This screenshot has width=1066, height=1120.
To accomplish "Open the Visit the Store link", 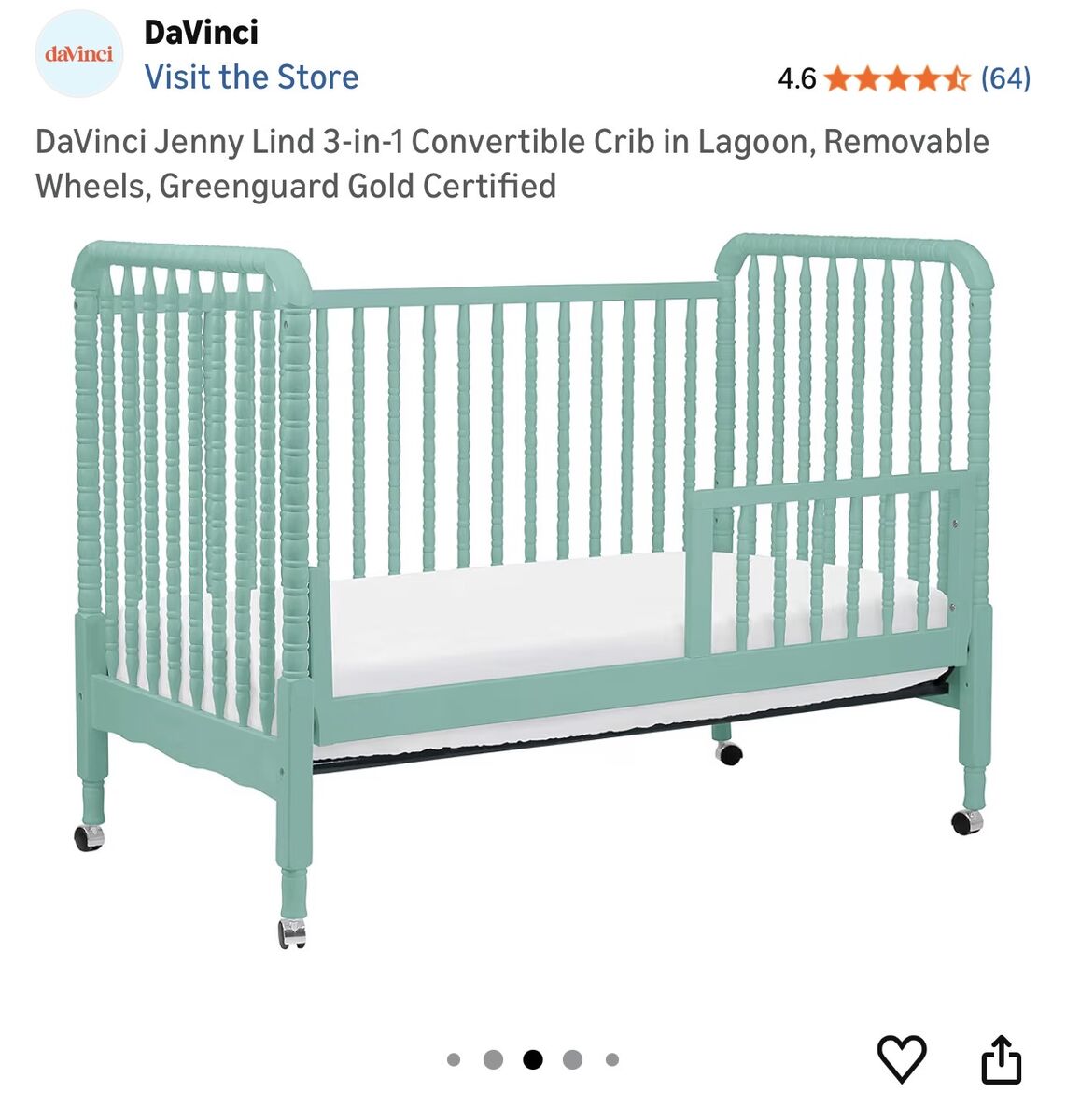I will point(251,77).
